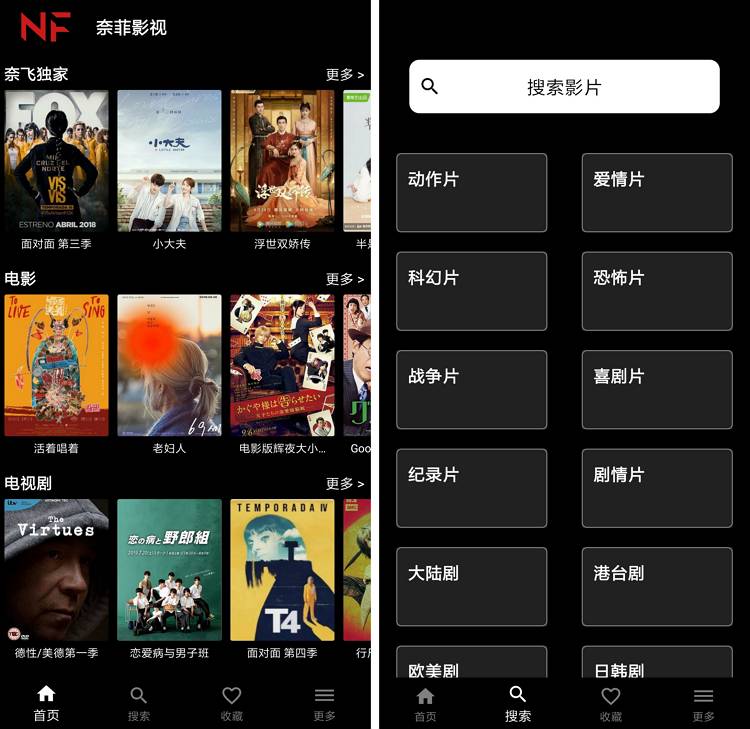The height and width of the screenshot is (729, 750).
Task: Open the 科幻片 category
Action: (471, 291)
